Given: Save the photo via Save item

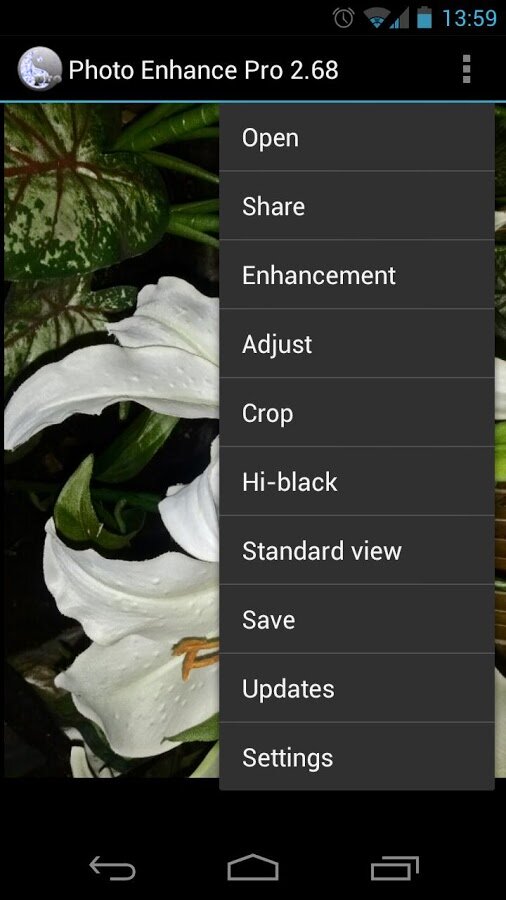Looking at the screenshot, I should 356,619.
